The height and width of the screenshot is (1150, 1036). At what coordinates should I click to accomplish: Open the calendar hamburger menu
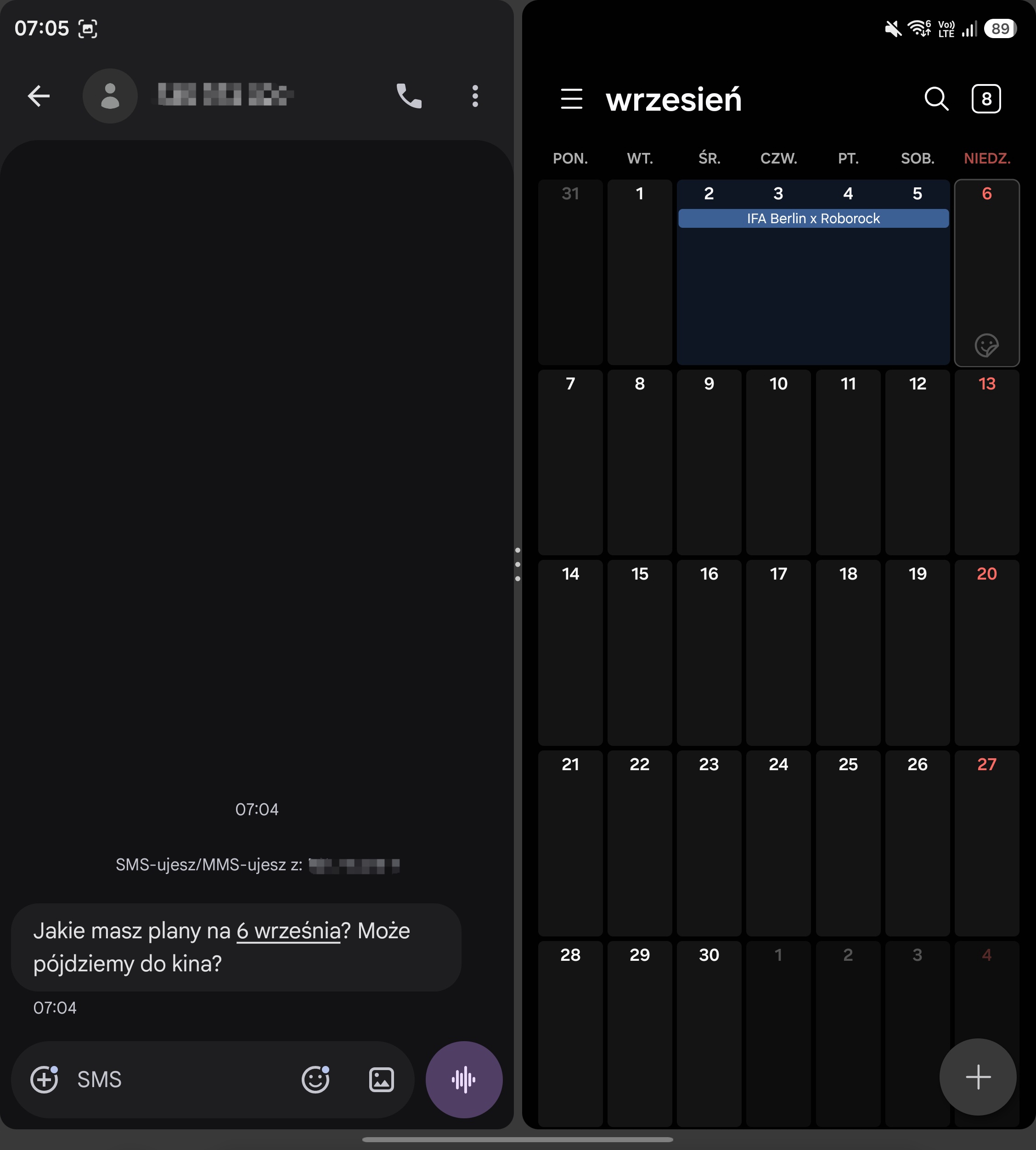572,98
